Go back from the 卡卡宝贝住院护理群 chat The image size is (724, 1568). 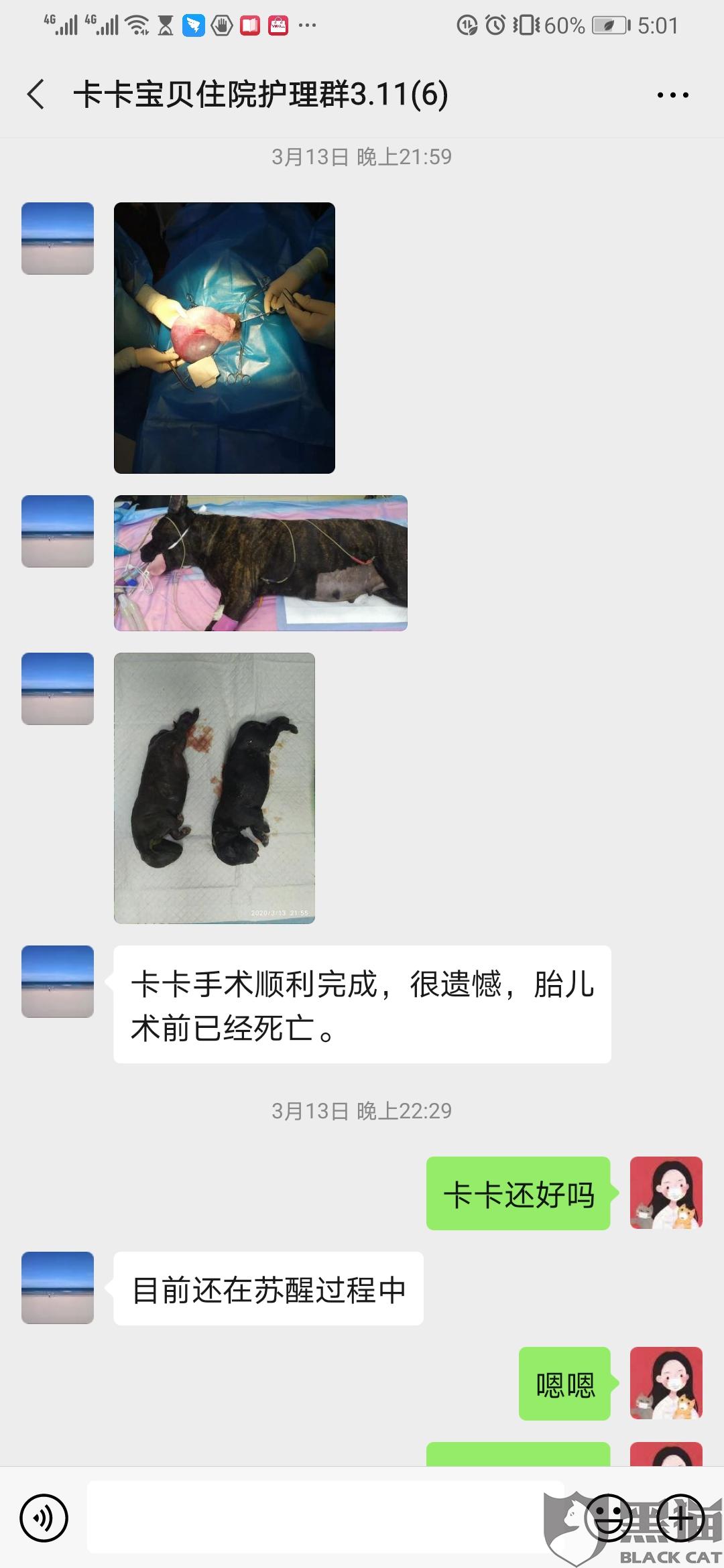[x=36, y=94]
